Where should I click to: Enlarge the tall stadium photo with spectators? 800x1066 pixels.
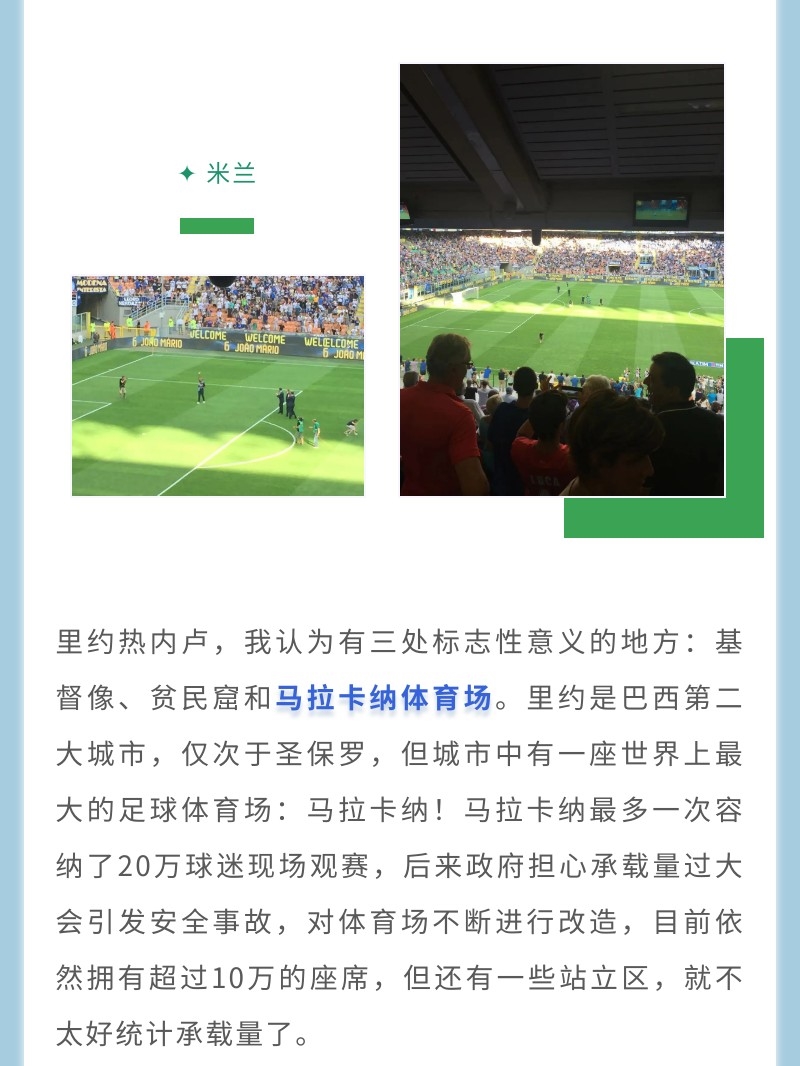561,280
